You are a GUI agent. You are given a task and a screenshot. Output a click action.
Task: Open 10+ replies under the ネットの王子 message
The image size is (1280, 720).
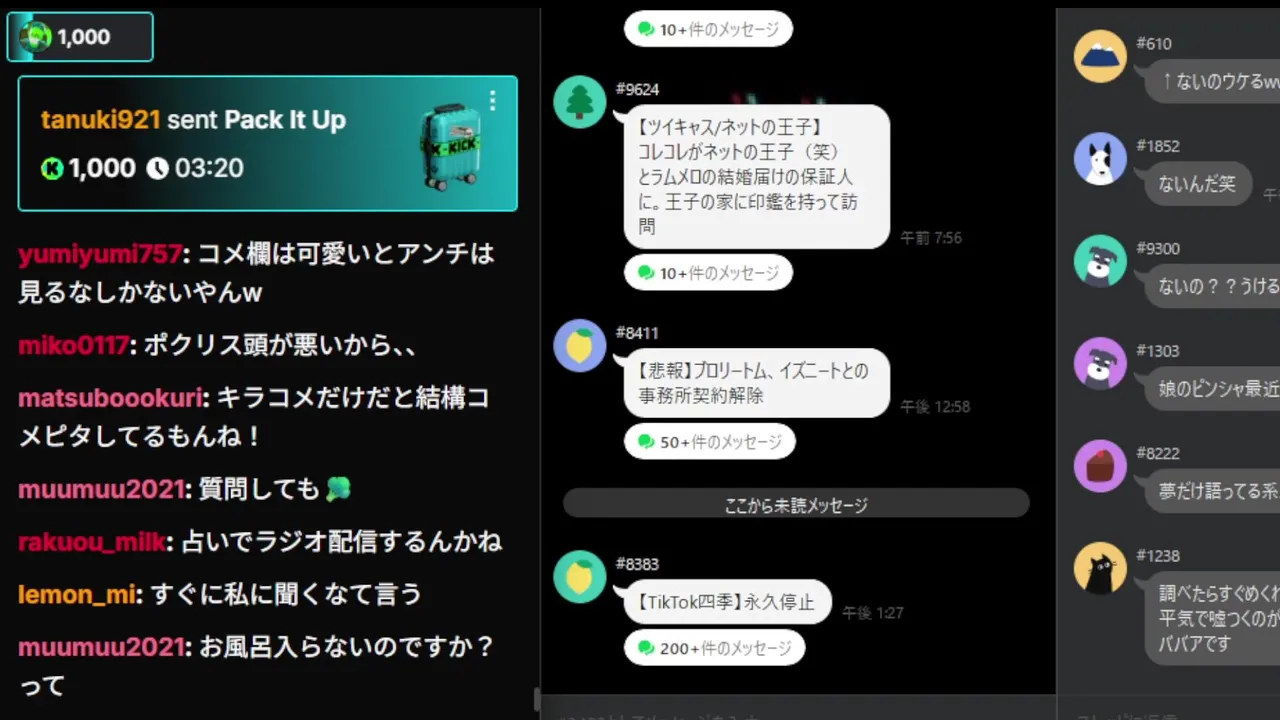coord(708,273)
